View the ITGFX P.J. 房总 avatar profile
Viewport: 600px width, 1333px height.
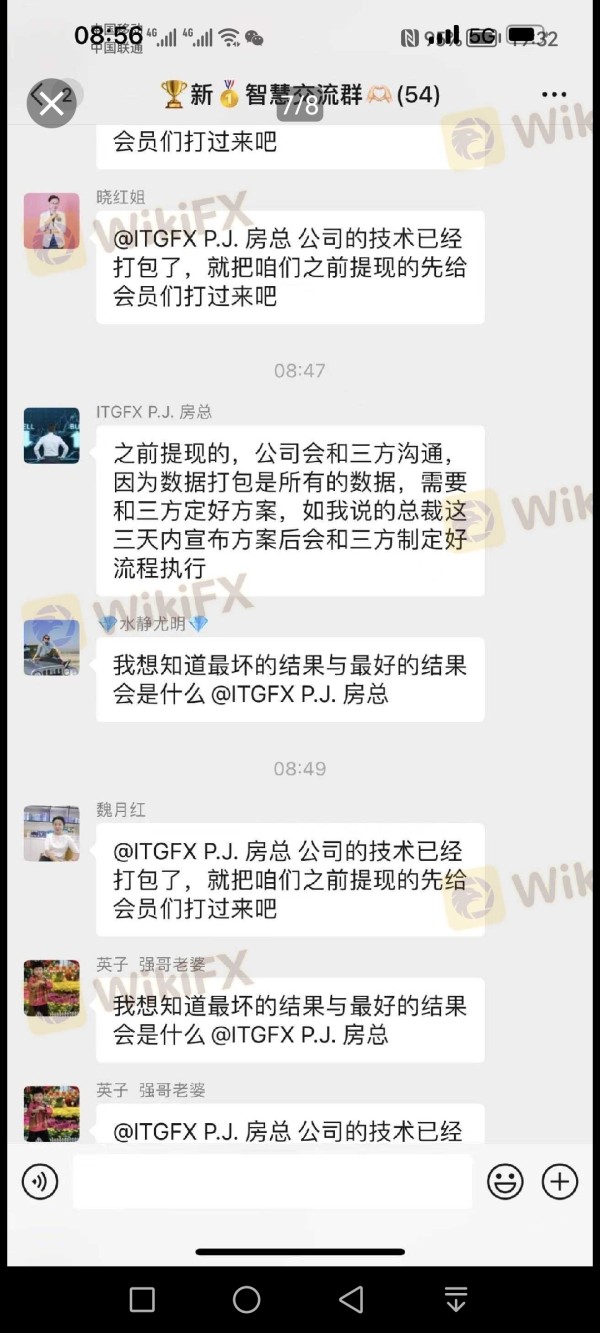[x=52, y=435]
